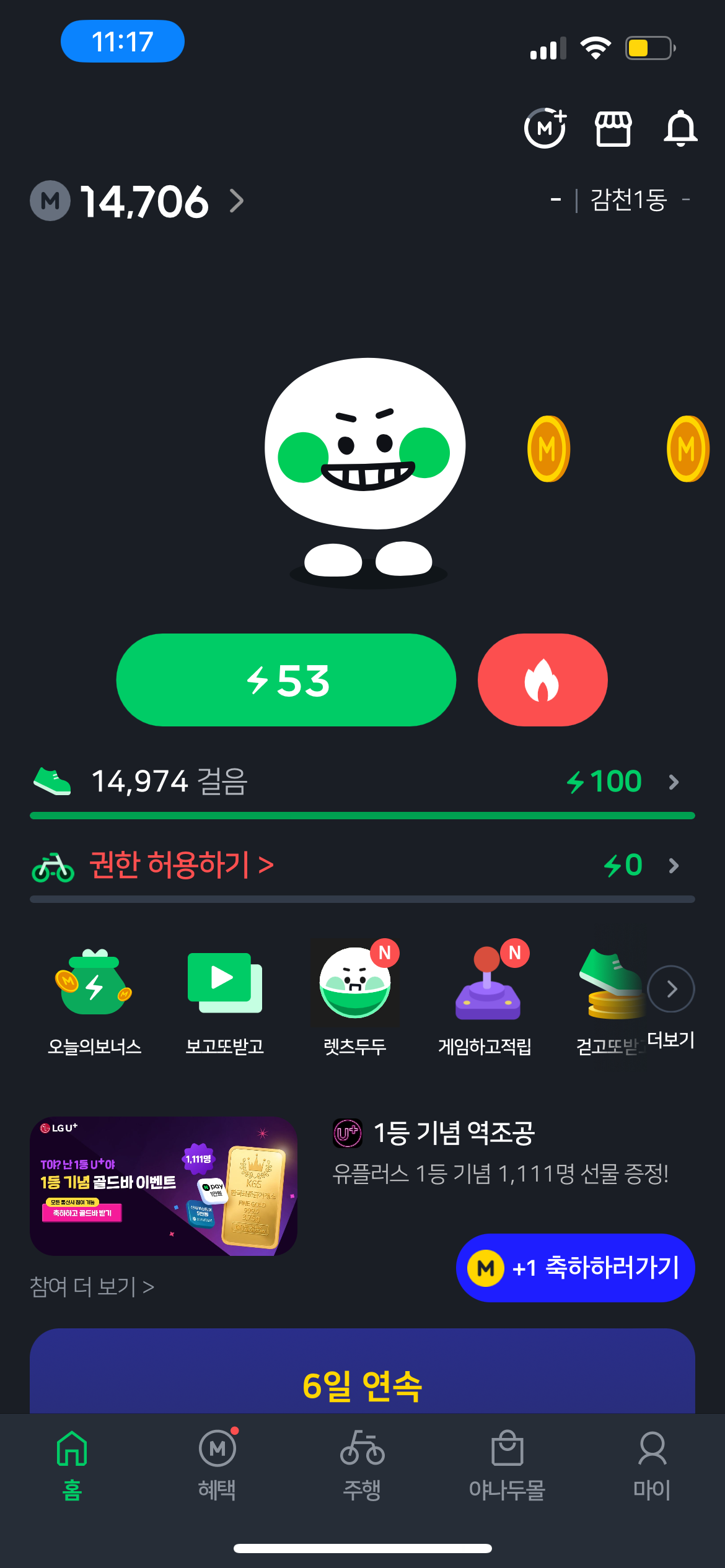Tap the red flame button

pos(542,680)
